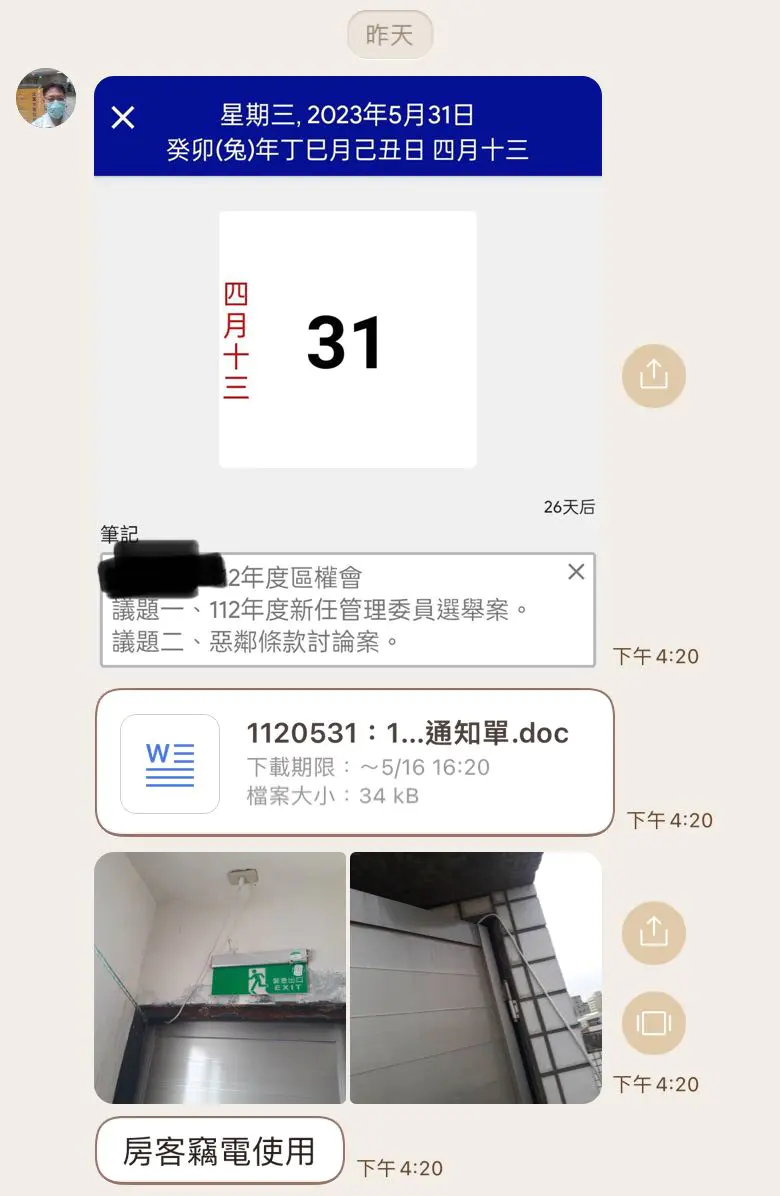
Task: Open the shared calendar screenshot image
Action: 348,372
